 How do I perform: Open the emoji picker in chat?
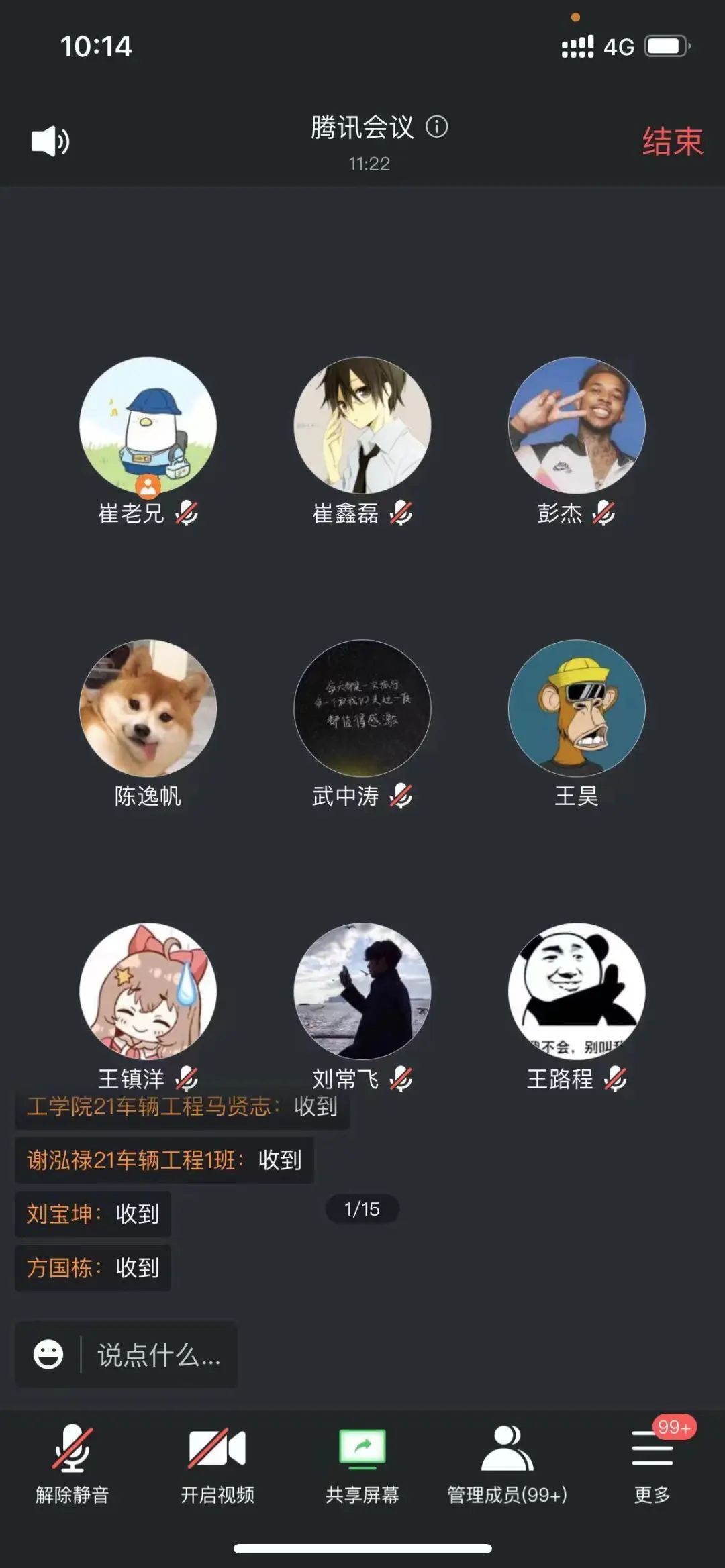(x=48, y=1355)
